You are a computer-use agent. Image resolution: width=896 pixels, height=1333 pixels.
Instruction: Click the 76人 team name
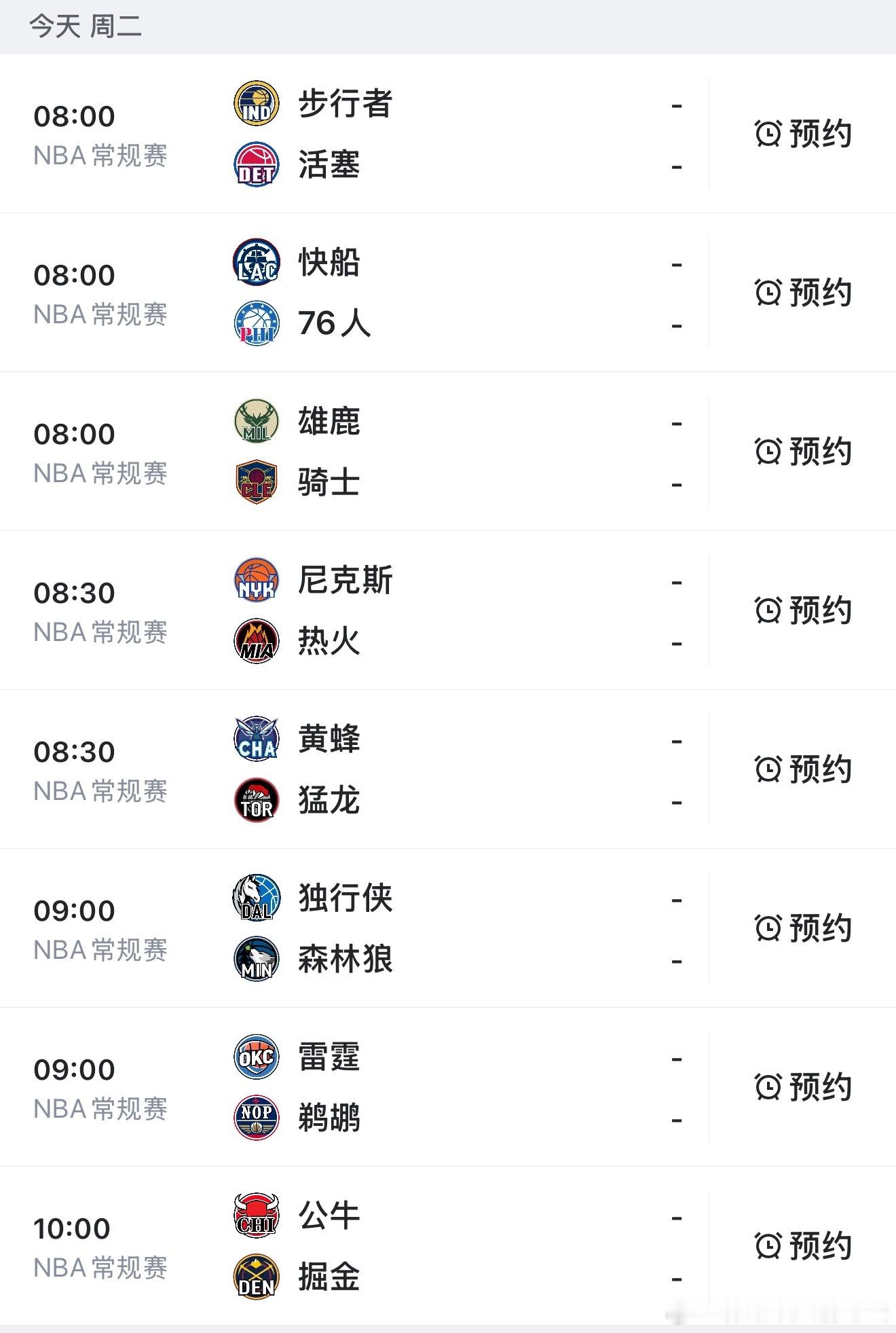[333, 325]
